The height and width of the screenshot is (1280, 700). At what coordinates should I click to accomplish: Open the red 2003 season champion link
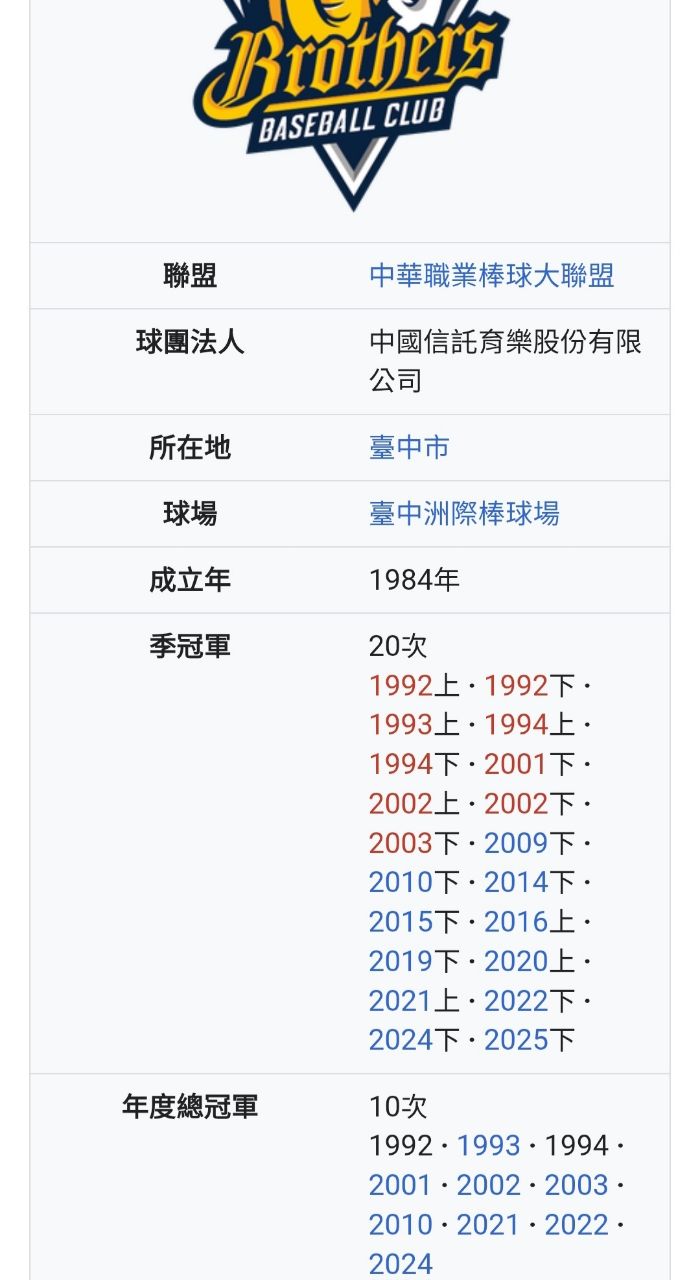pos(400,843)
